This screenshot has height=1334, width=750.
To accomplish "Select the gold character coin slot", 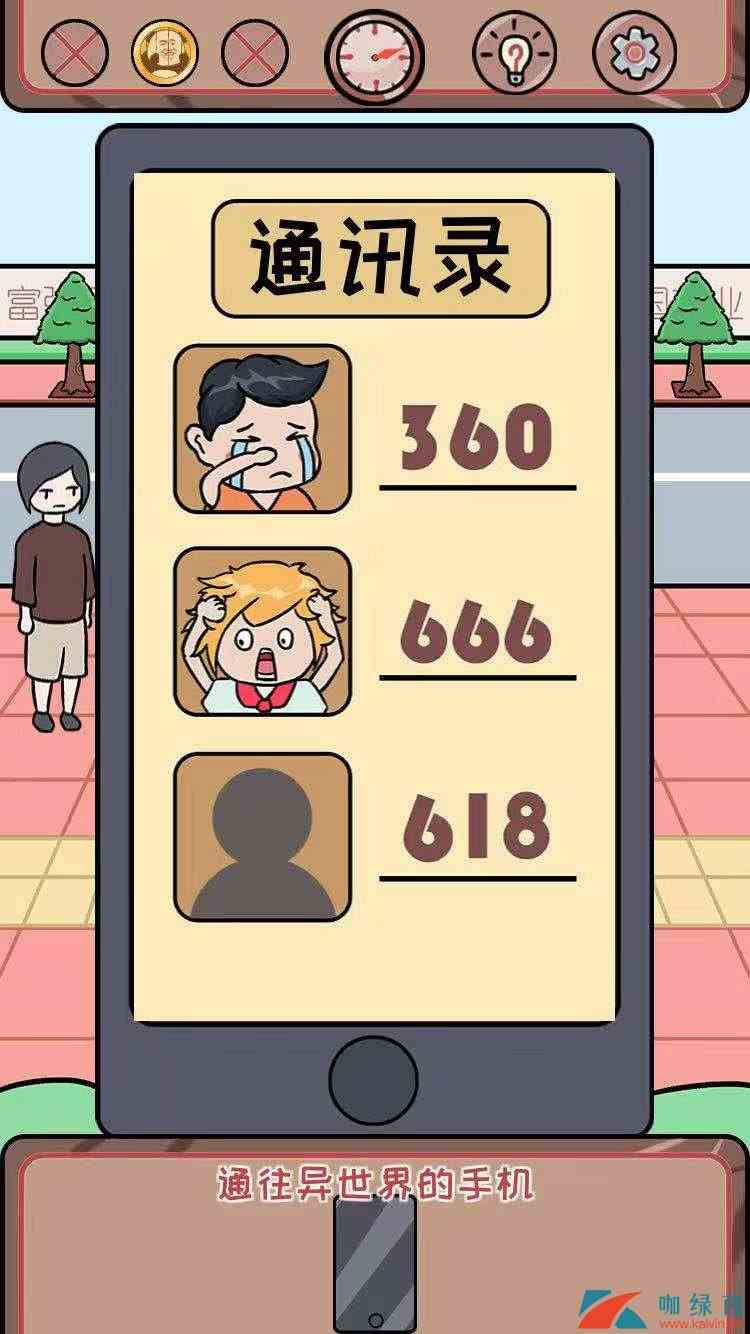I will [165, 51].
